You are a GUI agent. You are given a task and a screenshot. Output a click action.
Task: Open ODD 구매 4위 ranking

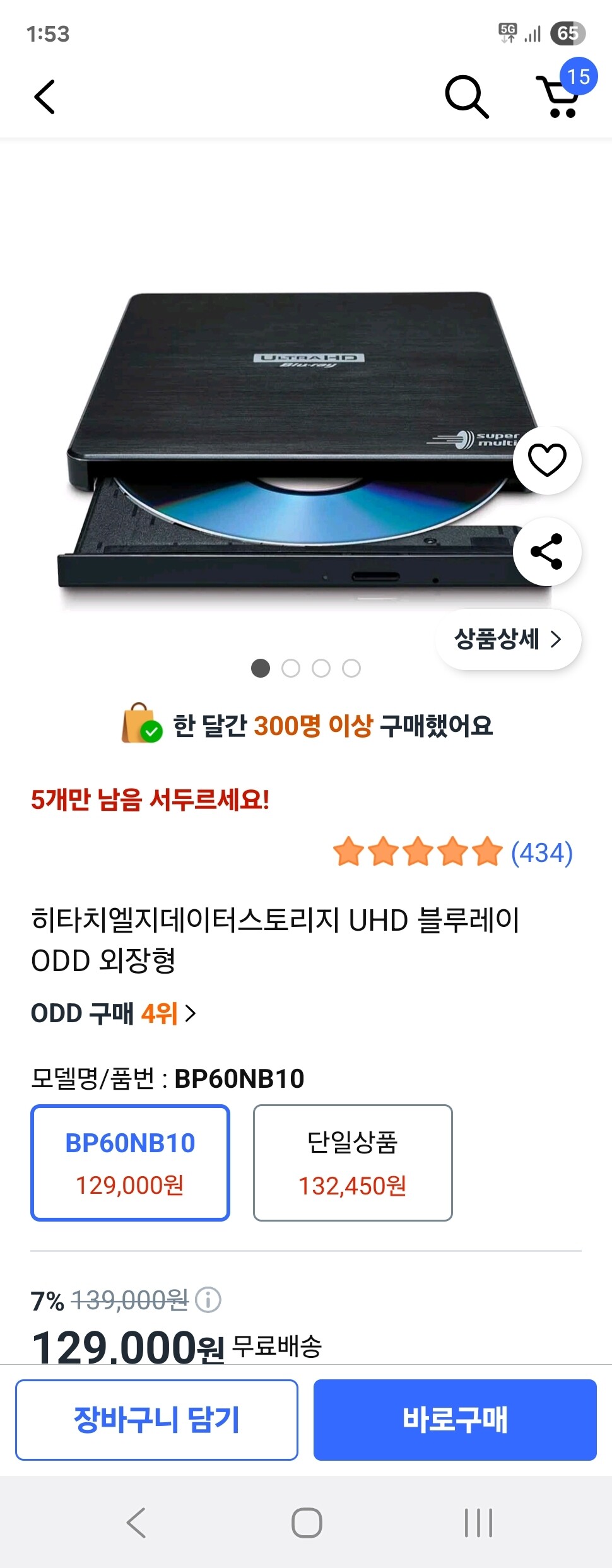tap(114, 1013)
